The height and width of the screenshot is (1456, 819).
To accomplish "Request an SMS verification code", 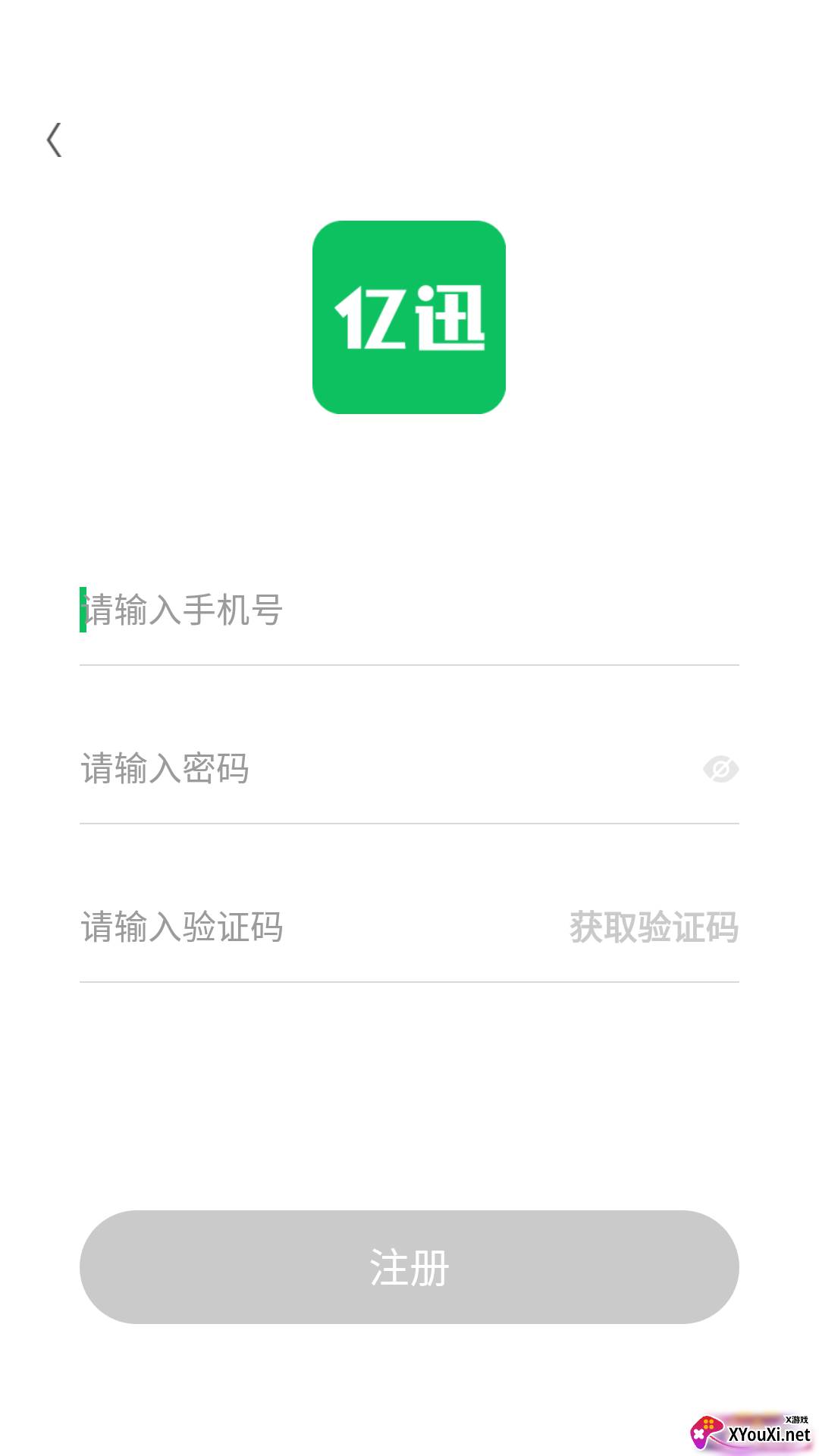I will (651, 927).
